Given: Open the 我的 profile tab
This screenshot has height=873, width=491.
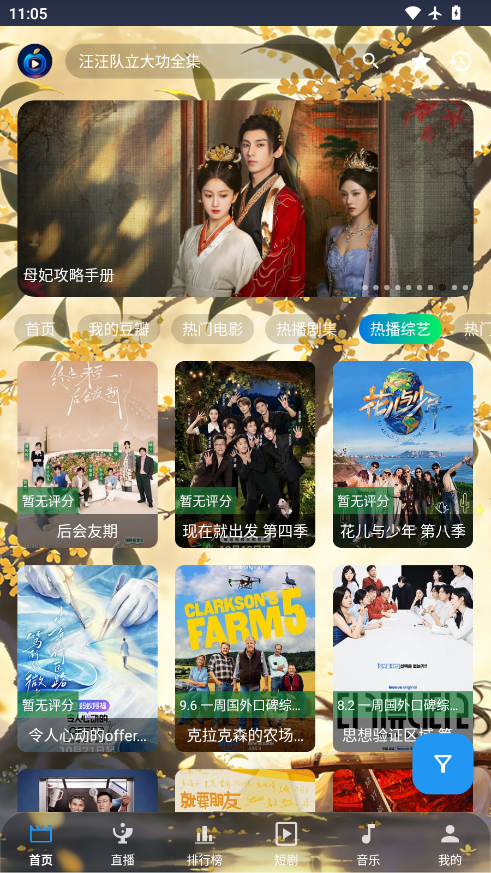Looking at the screenshot, I should tap(450, 845).
